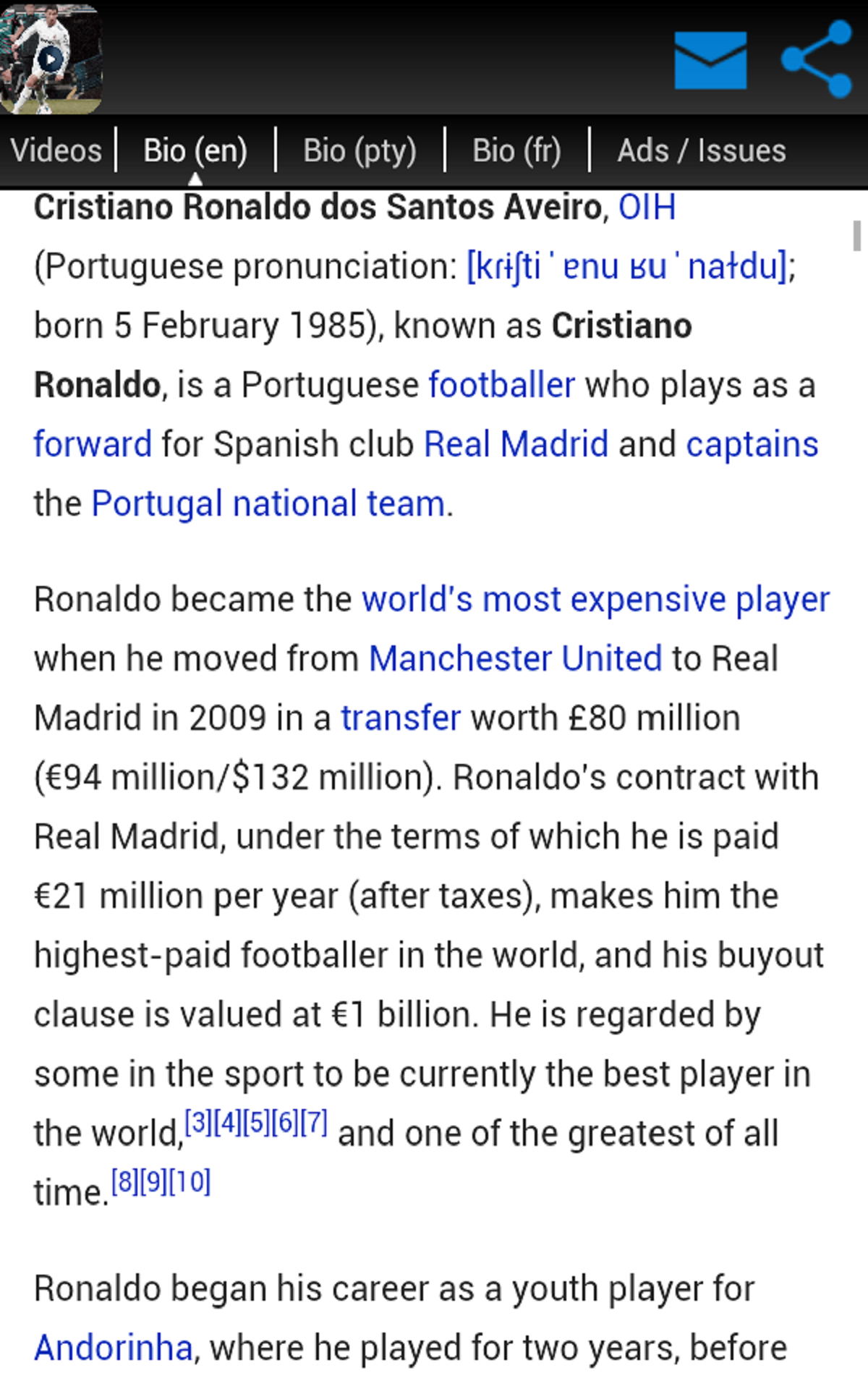
Task: Select the Bio (en) tab
Action: pos(195,151)
